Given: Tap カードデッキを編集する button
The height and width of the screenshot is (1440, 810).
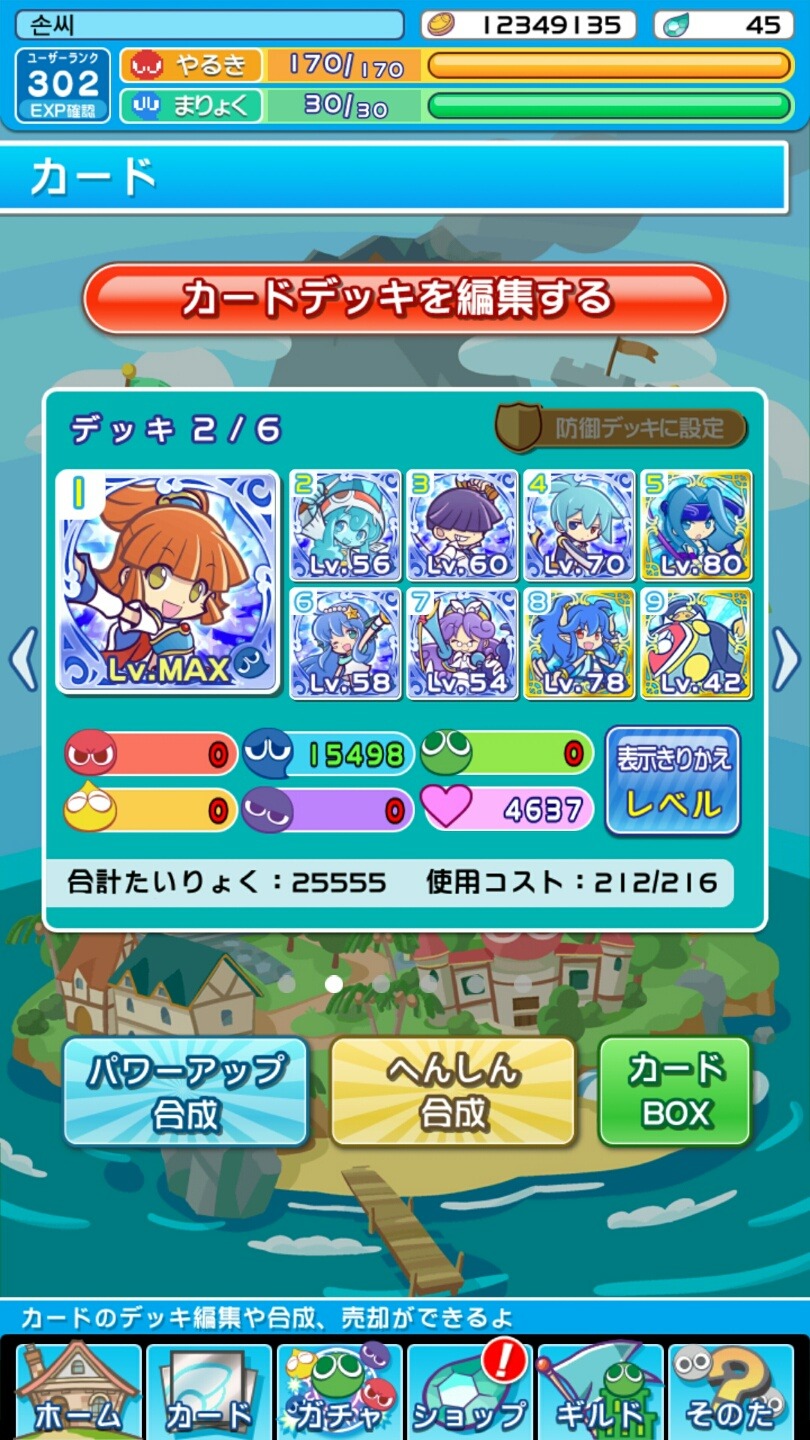Looking at the screenshot, I should [x=404, y=298].
